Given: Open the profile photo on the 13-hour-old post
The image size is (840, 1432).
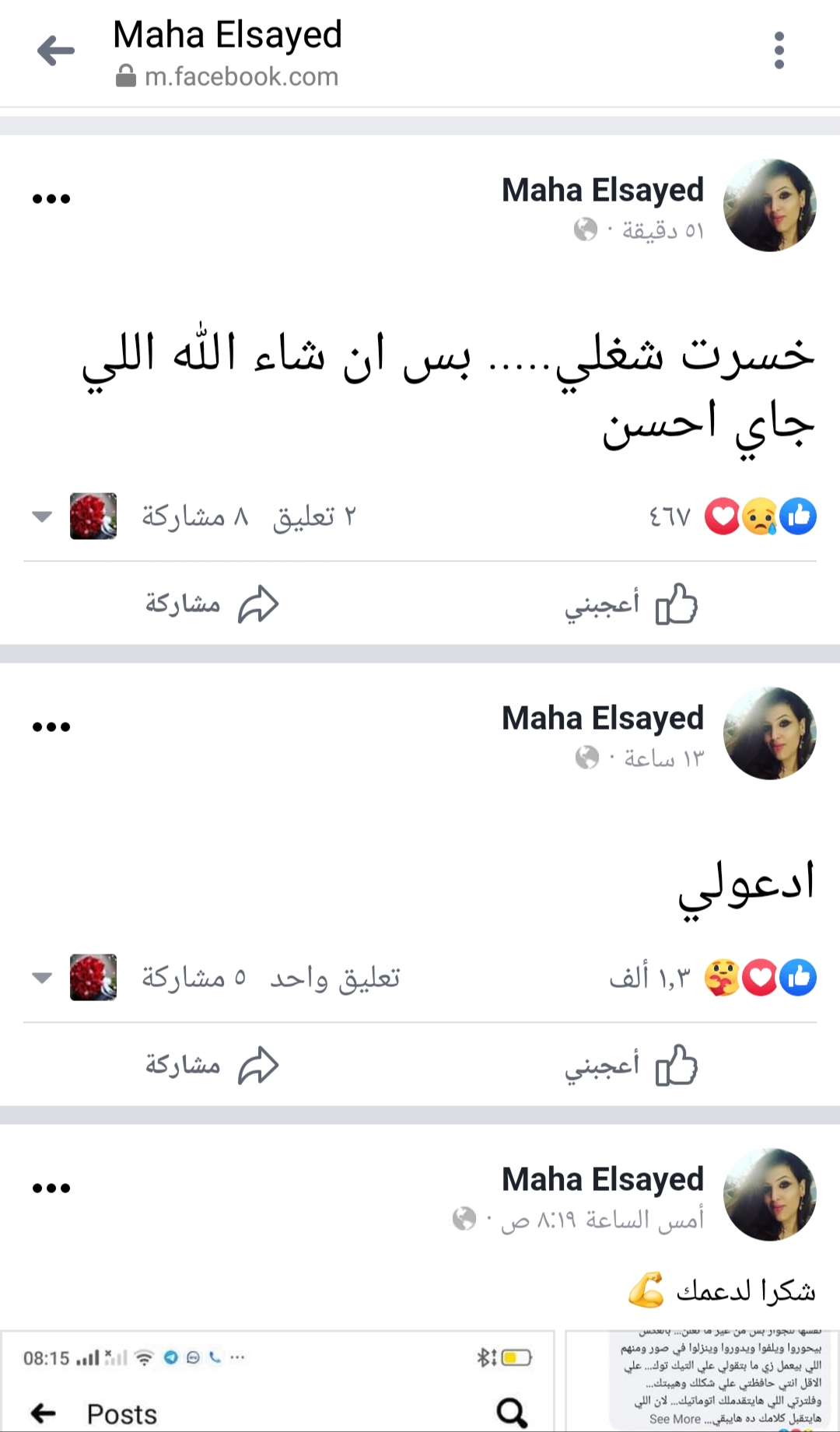Looking at the screenshot, I should pyautogui.click(x=769, y=734).
